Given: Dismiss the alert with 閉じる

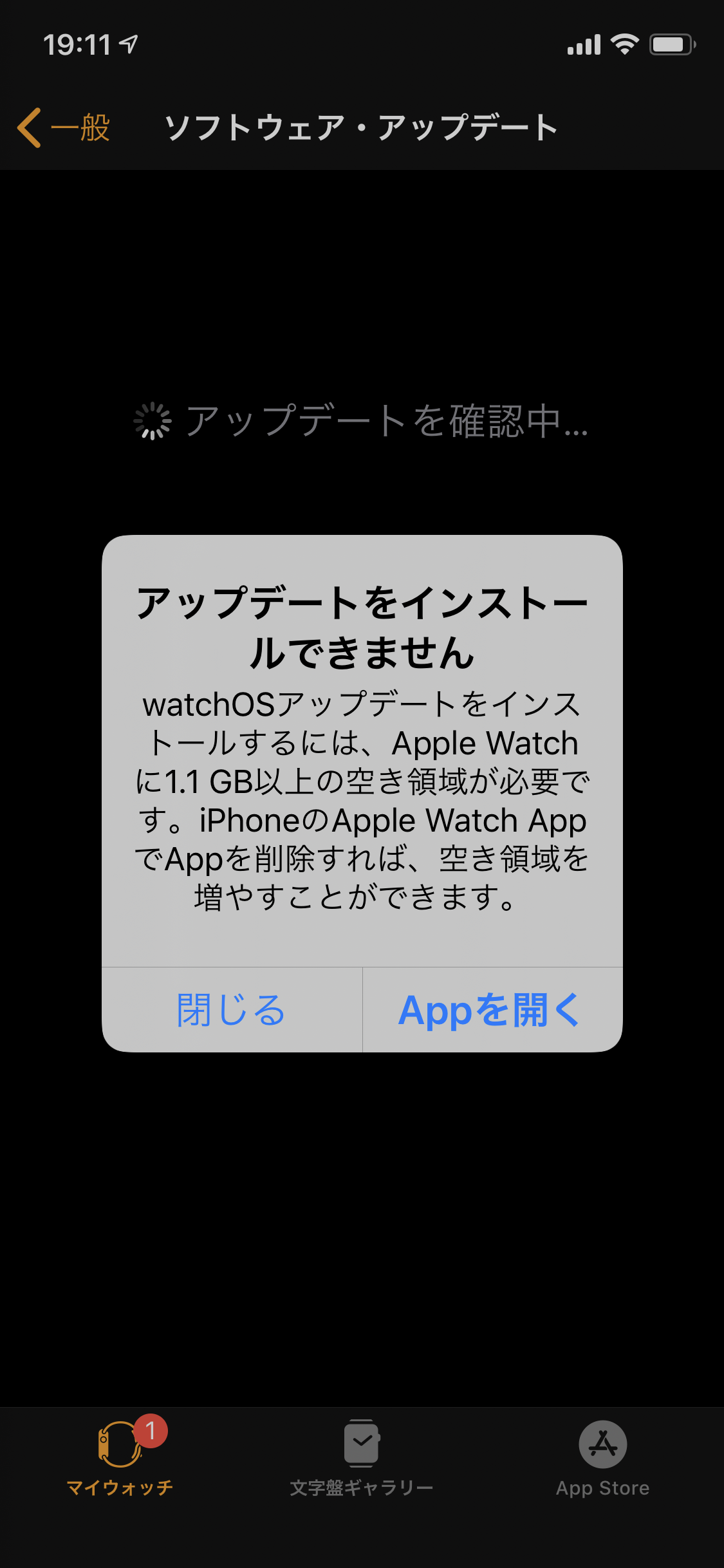Looking at the screenshot, I should (x=232, y=1009).
